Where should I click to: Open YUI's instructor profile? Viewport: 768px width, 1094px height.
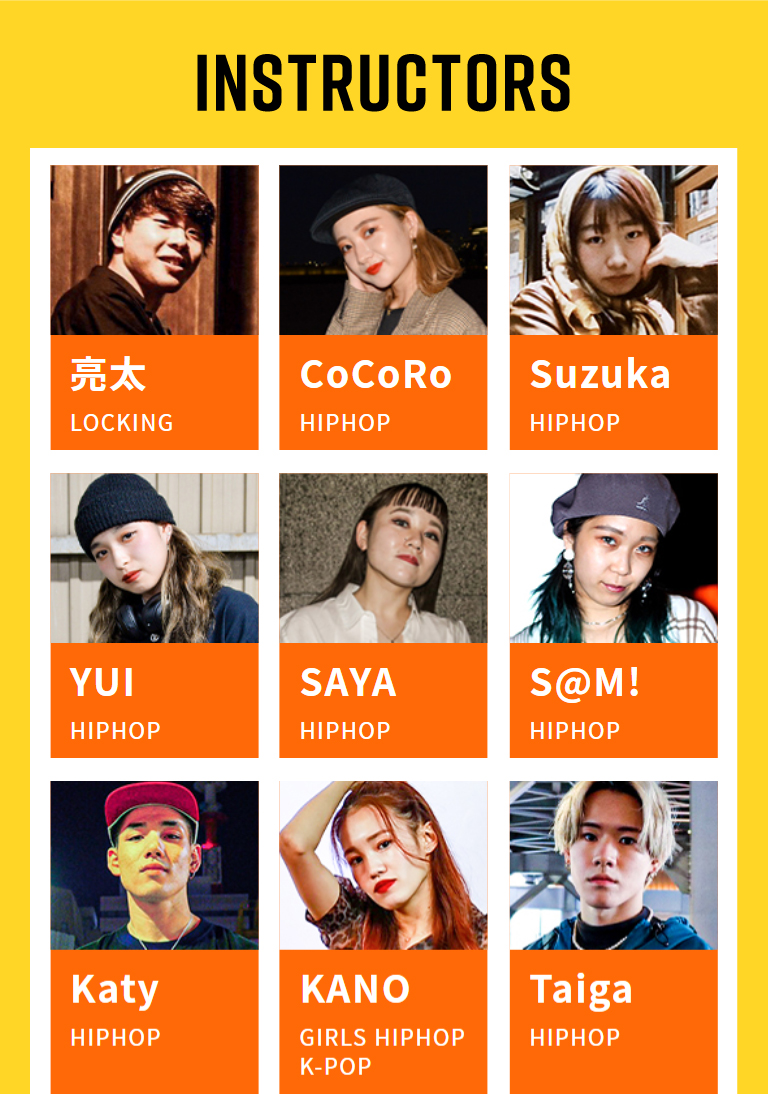click(154, 615)
